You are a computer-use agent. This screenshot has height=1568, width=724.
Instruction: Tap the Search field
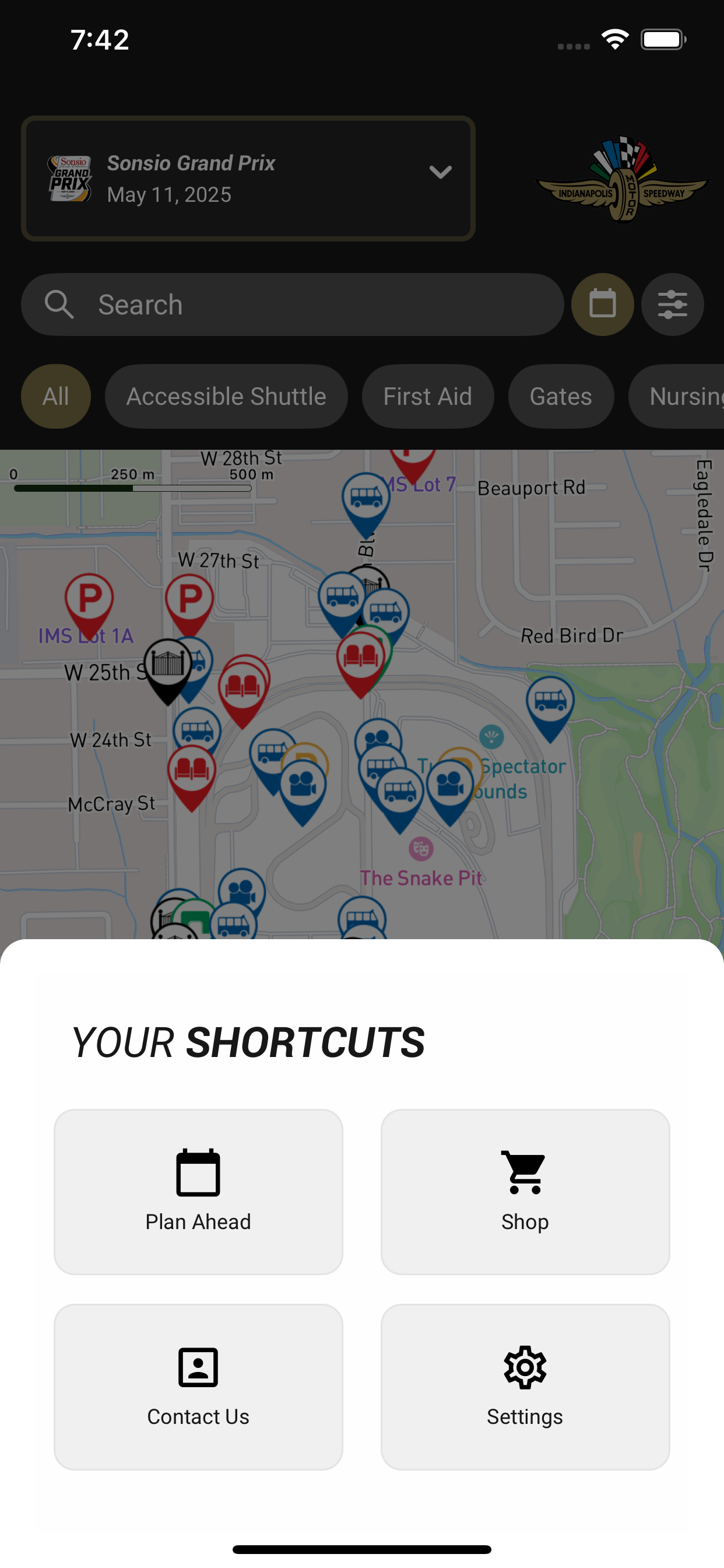[293, 304]
